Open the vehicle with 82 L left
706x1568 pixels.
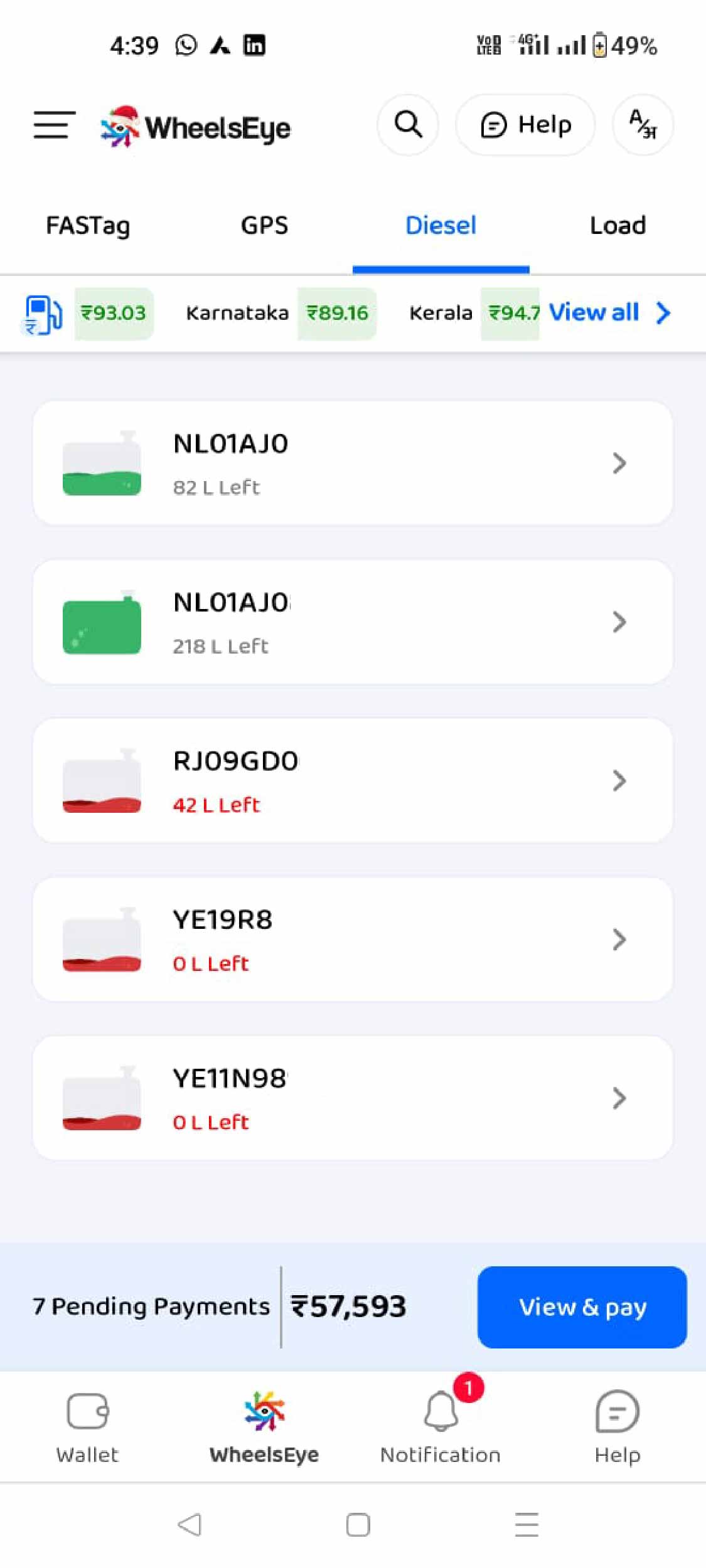tap(353, 464)
